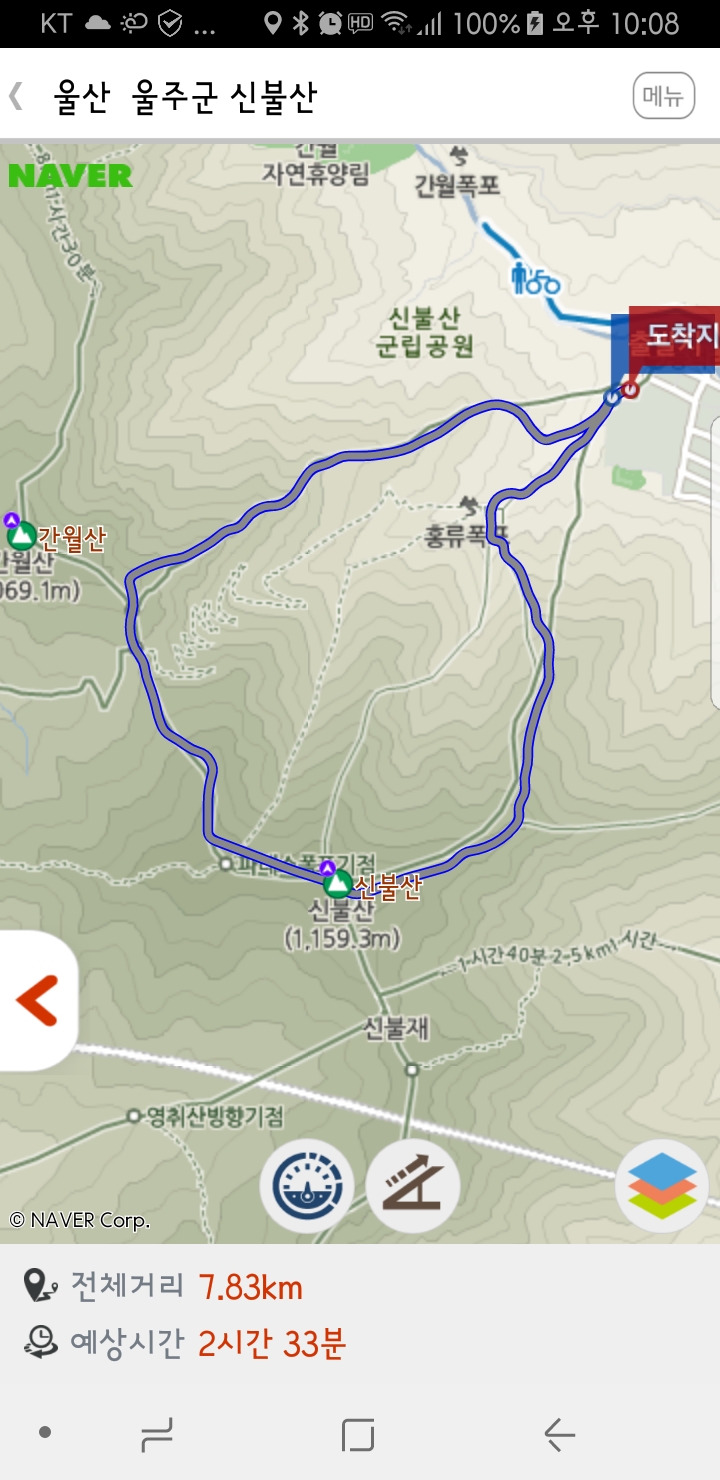
Task: Show the elevation profile
Action: point(413,1186)
